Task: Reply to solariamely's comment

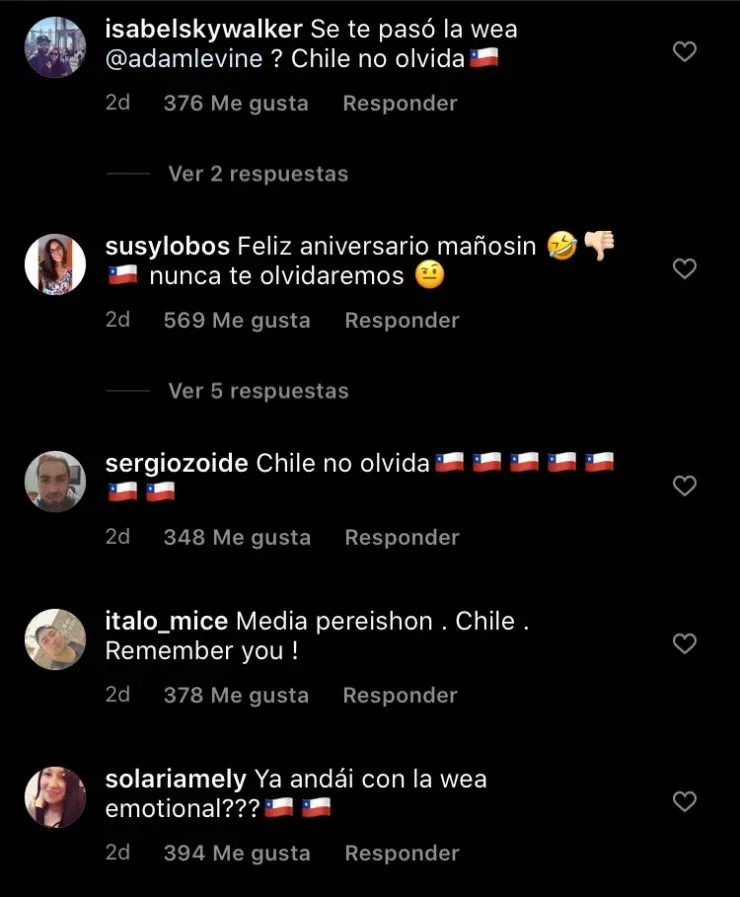Action: coord(402,853)
